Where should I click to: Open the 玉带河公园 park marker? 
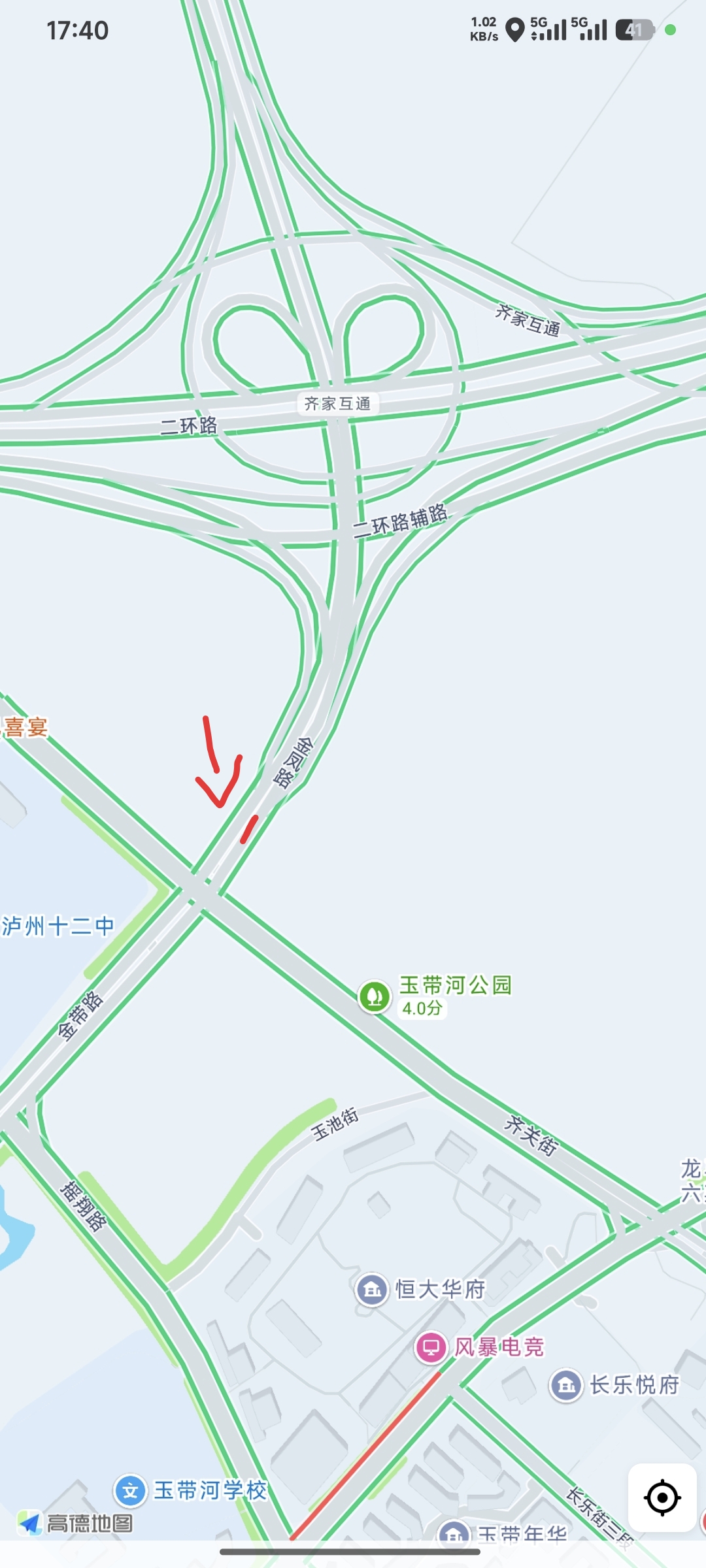(x=375, y=996)
